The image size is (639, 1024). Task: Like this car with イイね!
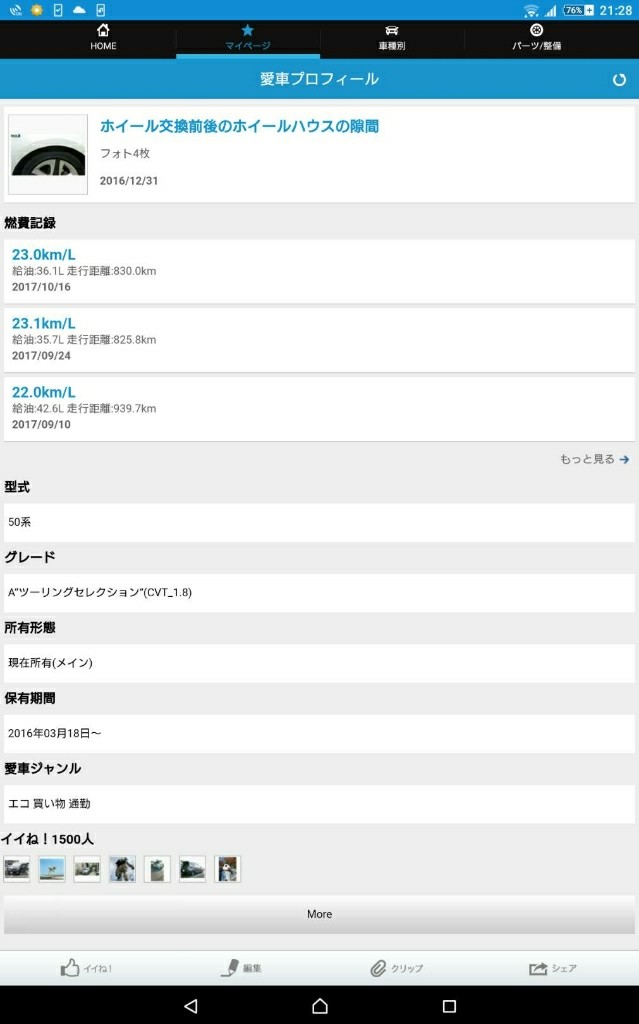[x=86, y=968]
